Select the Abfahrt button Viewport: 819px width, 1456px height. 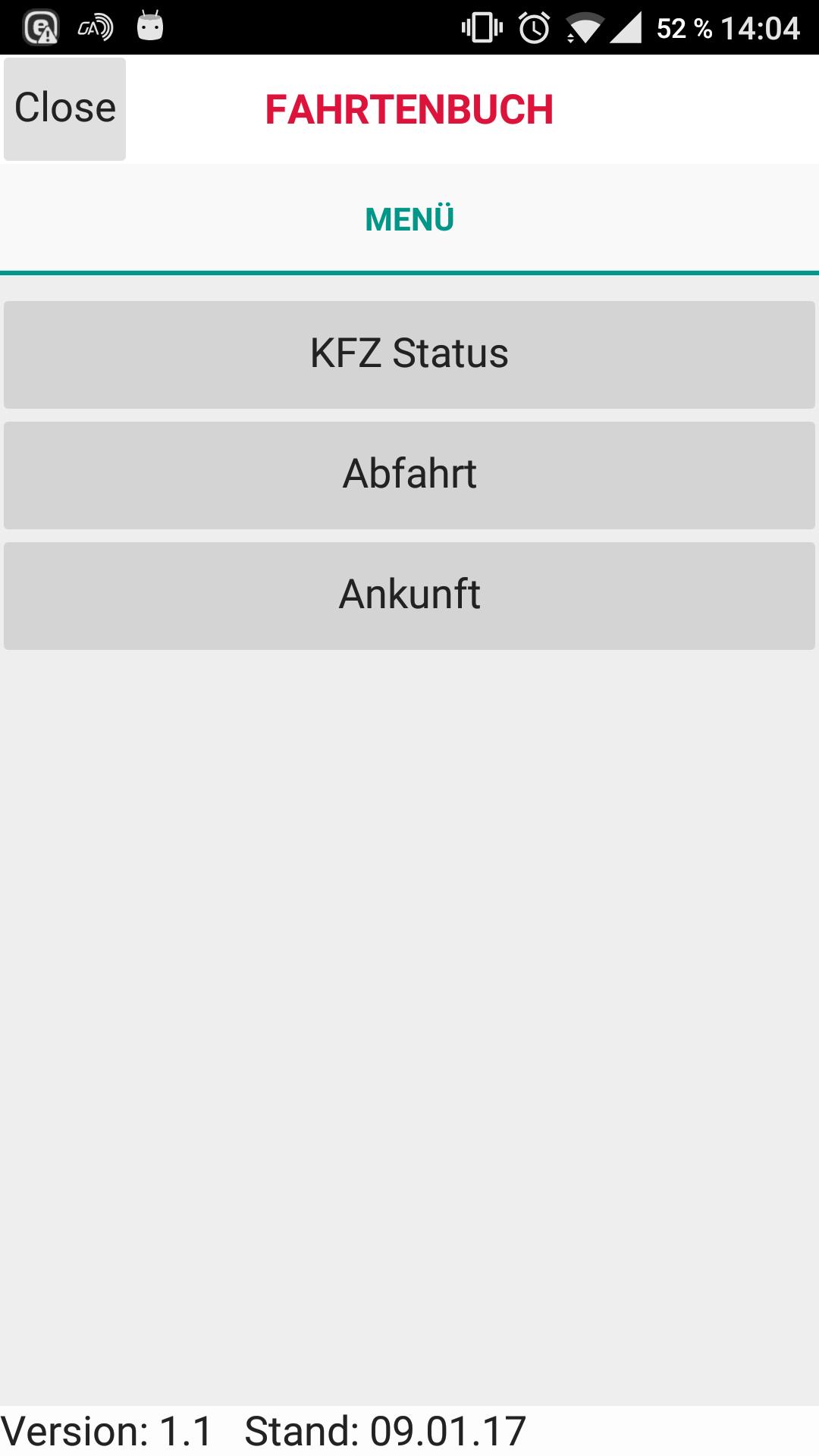pyautogui.click(x=409, y=475)
